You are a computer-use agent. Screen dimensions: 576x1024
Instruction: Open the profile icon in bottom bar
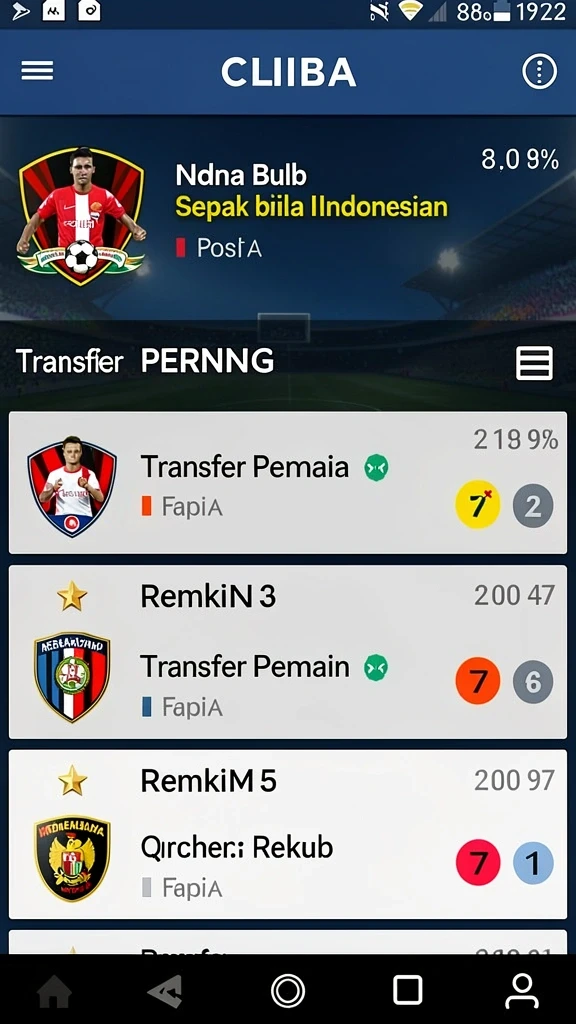pos(522,991)
